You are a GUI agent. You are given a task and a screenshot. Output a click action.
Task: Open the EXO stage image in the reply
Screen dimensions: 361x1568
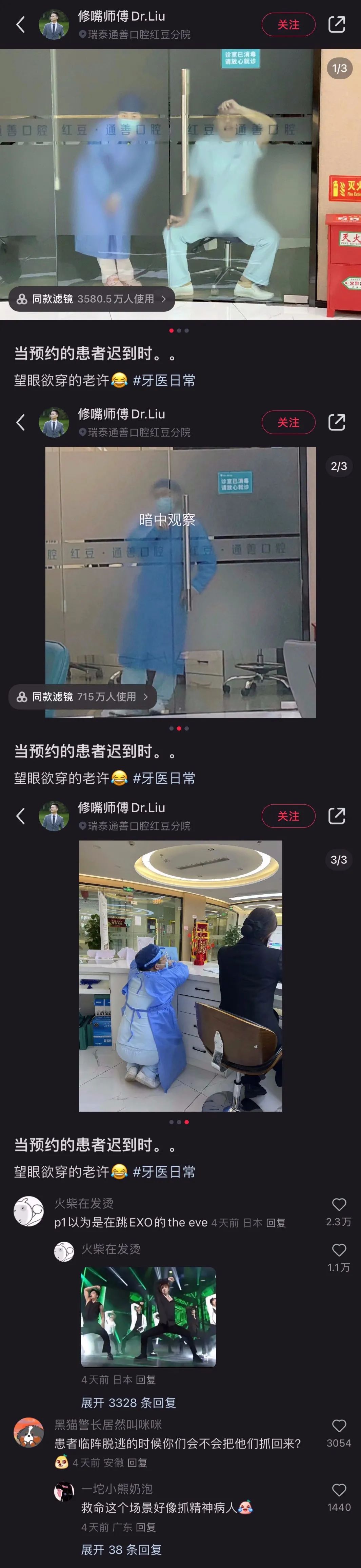click(148, 1317)
